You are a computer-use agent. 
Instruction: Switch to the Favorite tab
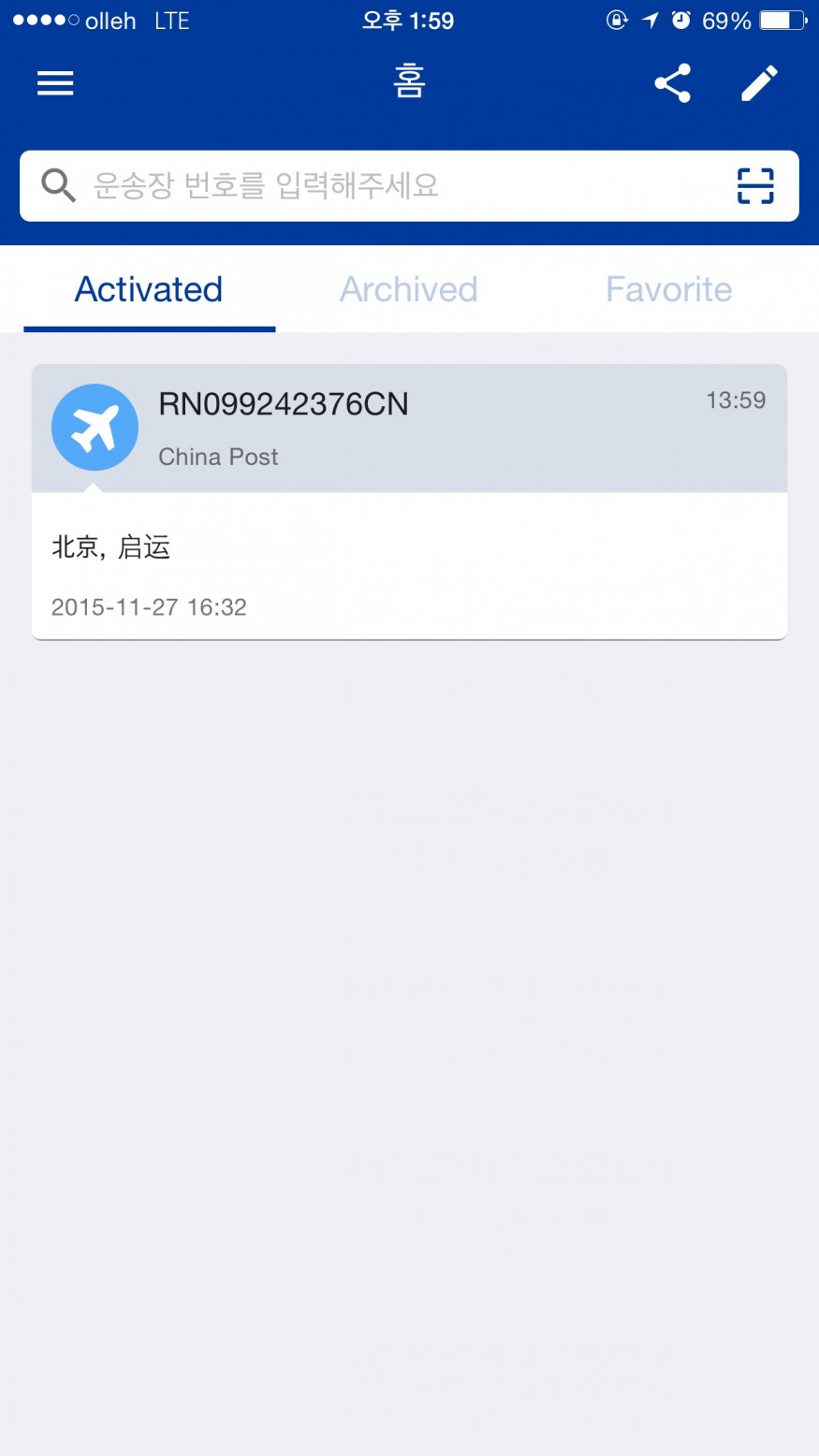pyautogui.click(x=668, y=290)
